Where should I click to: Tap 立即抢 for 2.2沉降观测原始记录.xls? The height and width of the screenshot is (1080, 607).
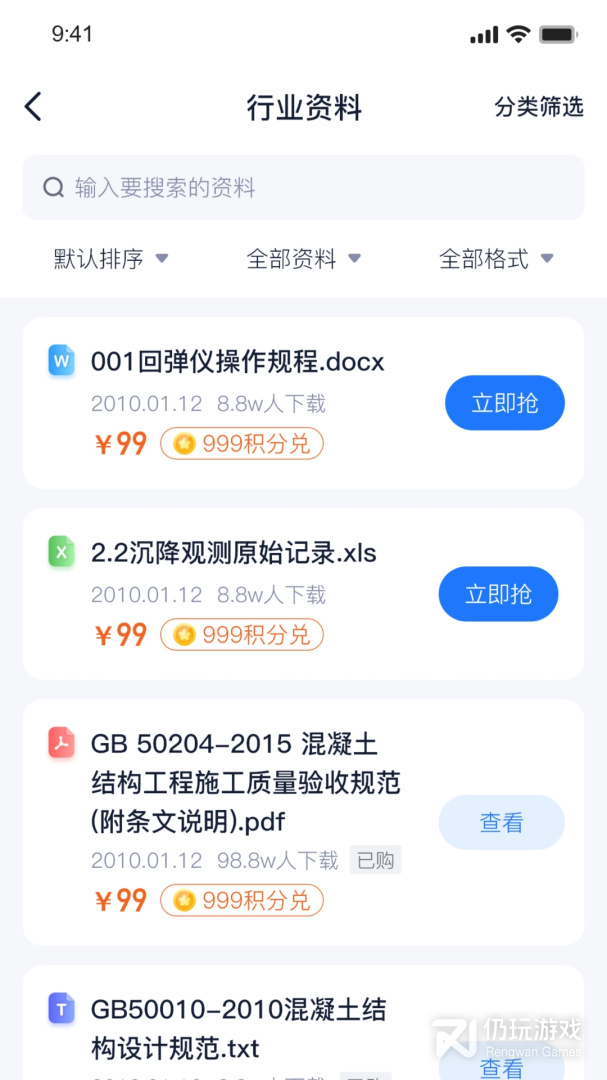498,594
